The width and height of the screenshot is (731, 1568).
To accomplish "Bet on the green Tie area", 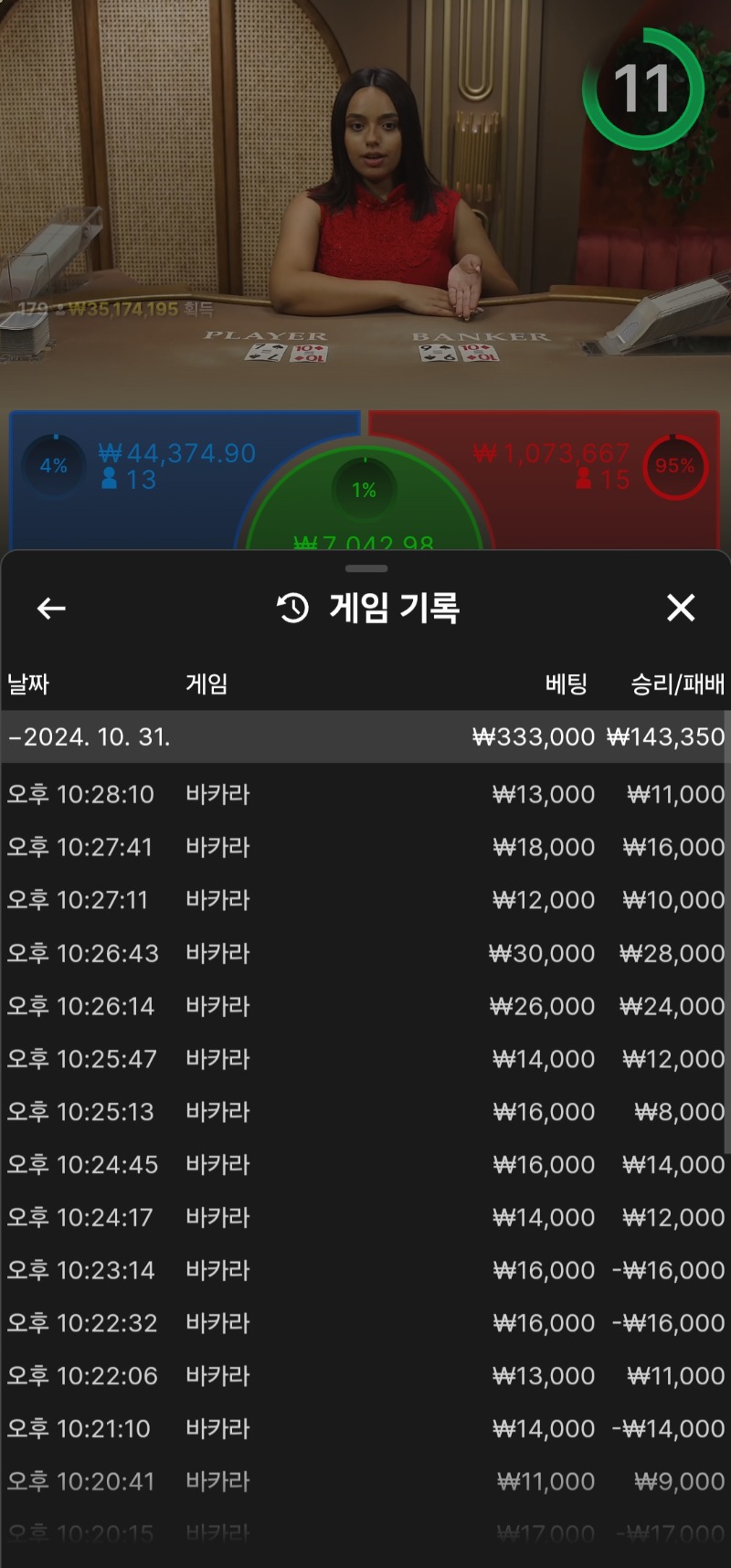I will click(365, 503).
